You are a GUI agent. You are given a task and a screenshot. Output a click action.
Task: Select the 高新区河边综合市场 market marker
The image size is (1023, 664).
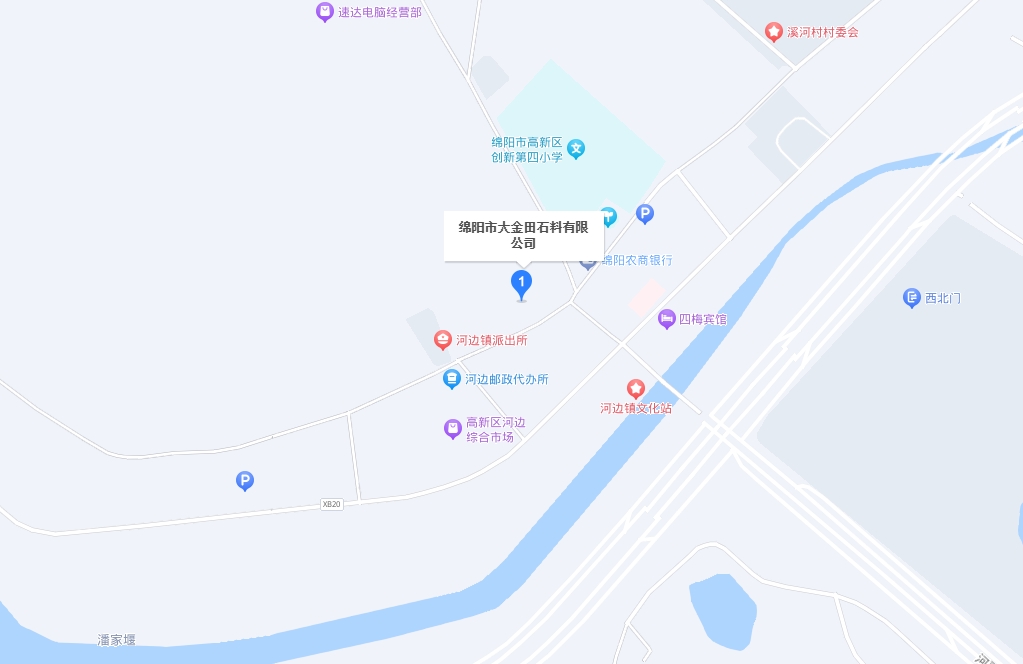tap(453, 429)
